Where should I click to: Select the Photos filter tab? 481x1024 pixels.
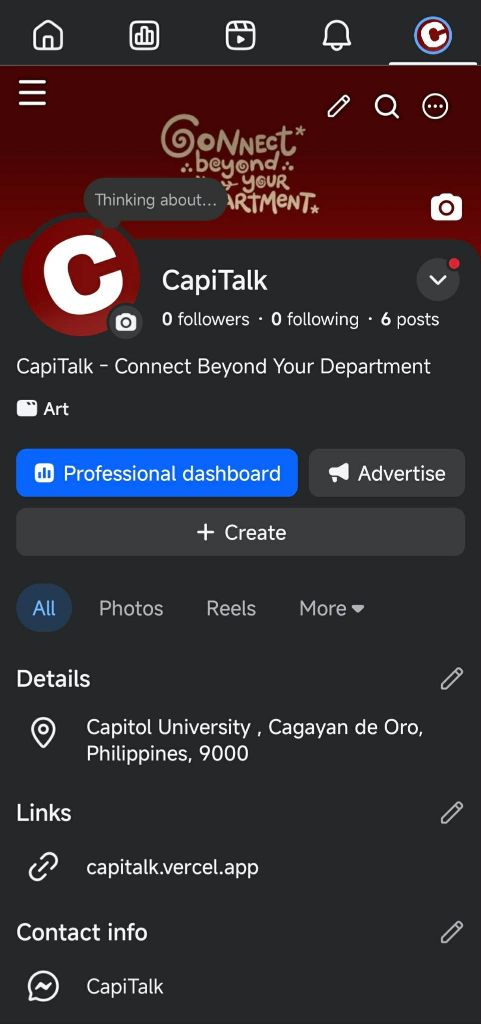[131, 608]
